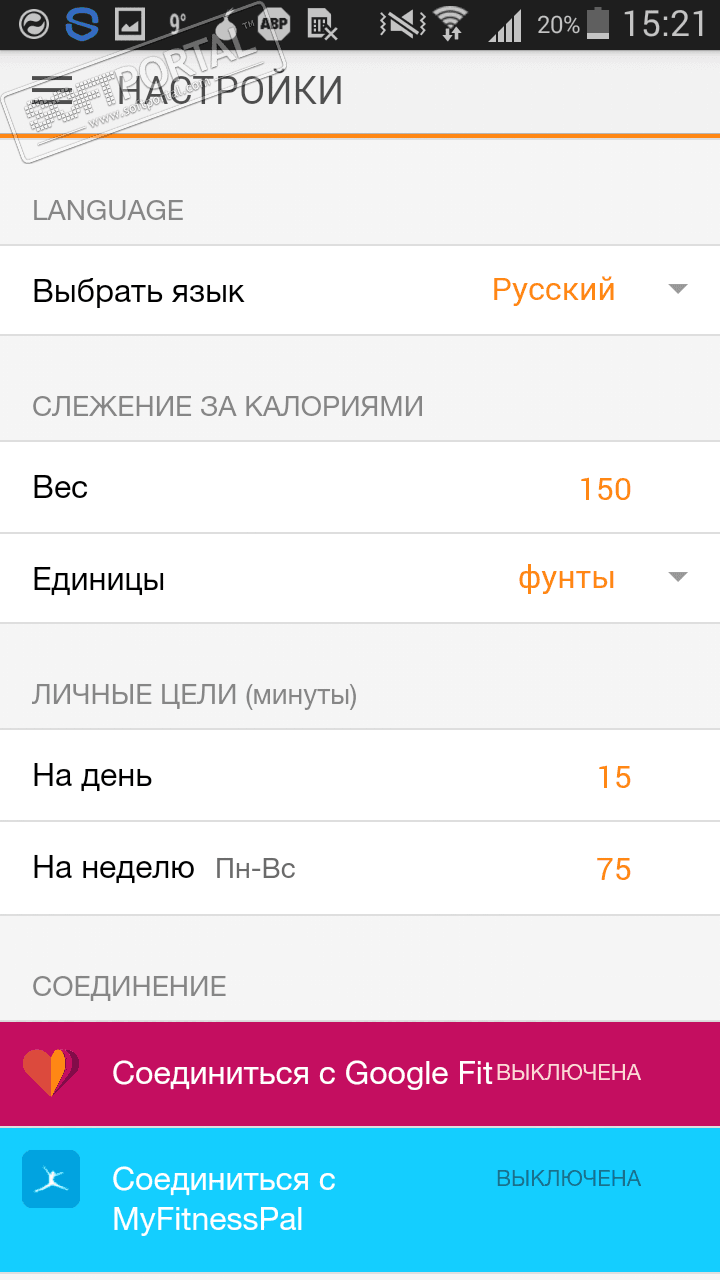720x1280 pixels.
Task: Open the hamburger navigation menu
Action: [52, 91]
